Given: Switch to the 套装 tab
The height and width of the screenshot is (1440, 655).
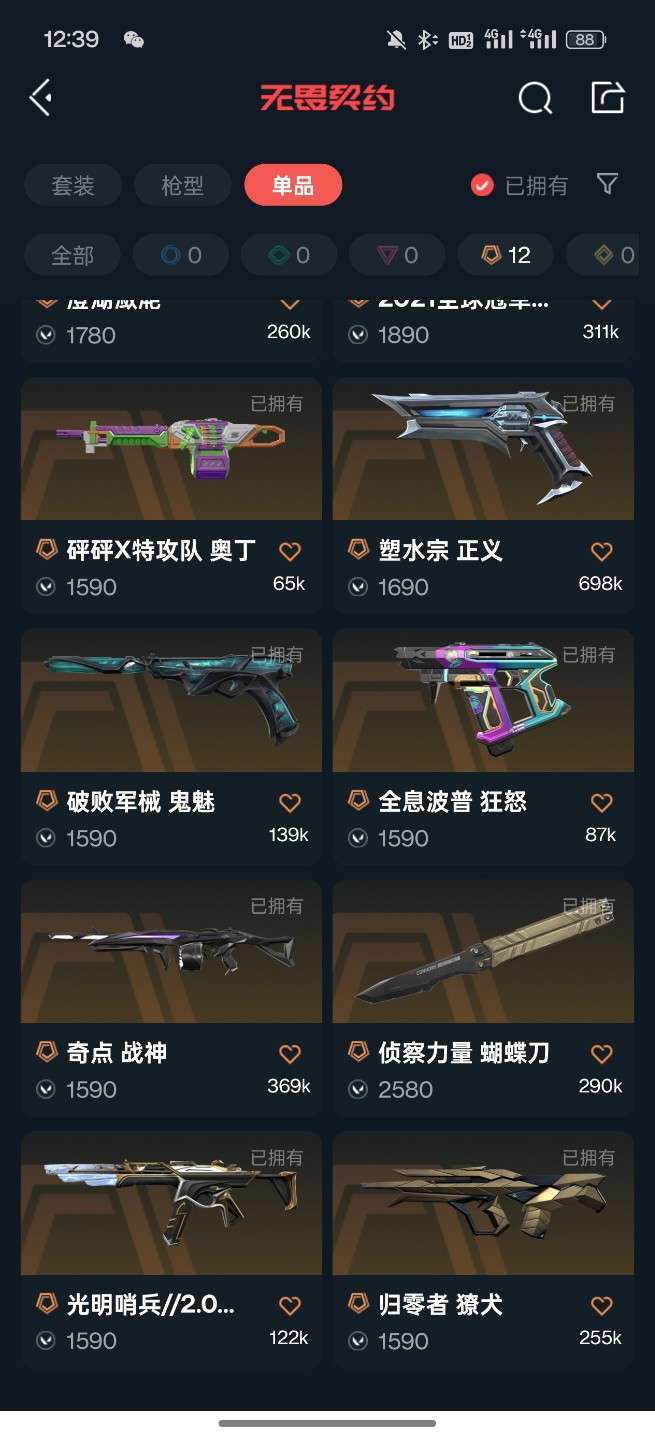Looking at the screenshot, I should pos(73,185).
